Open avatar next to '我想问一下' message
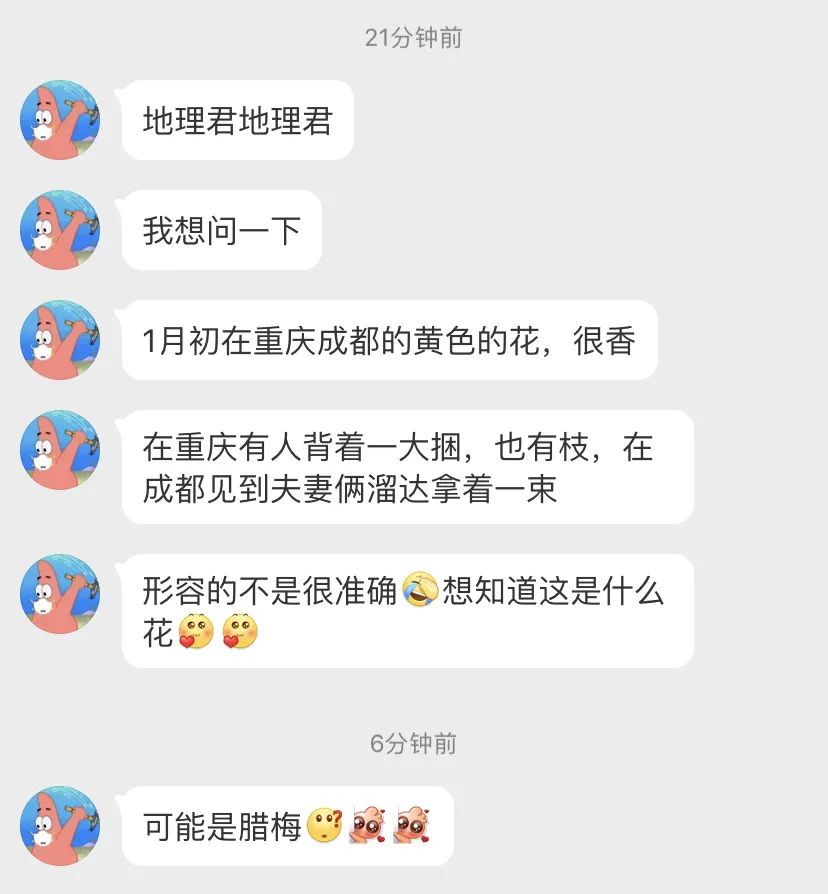Screen dimensions: 828x894 (58, 231)
